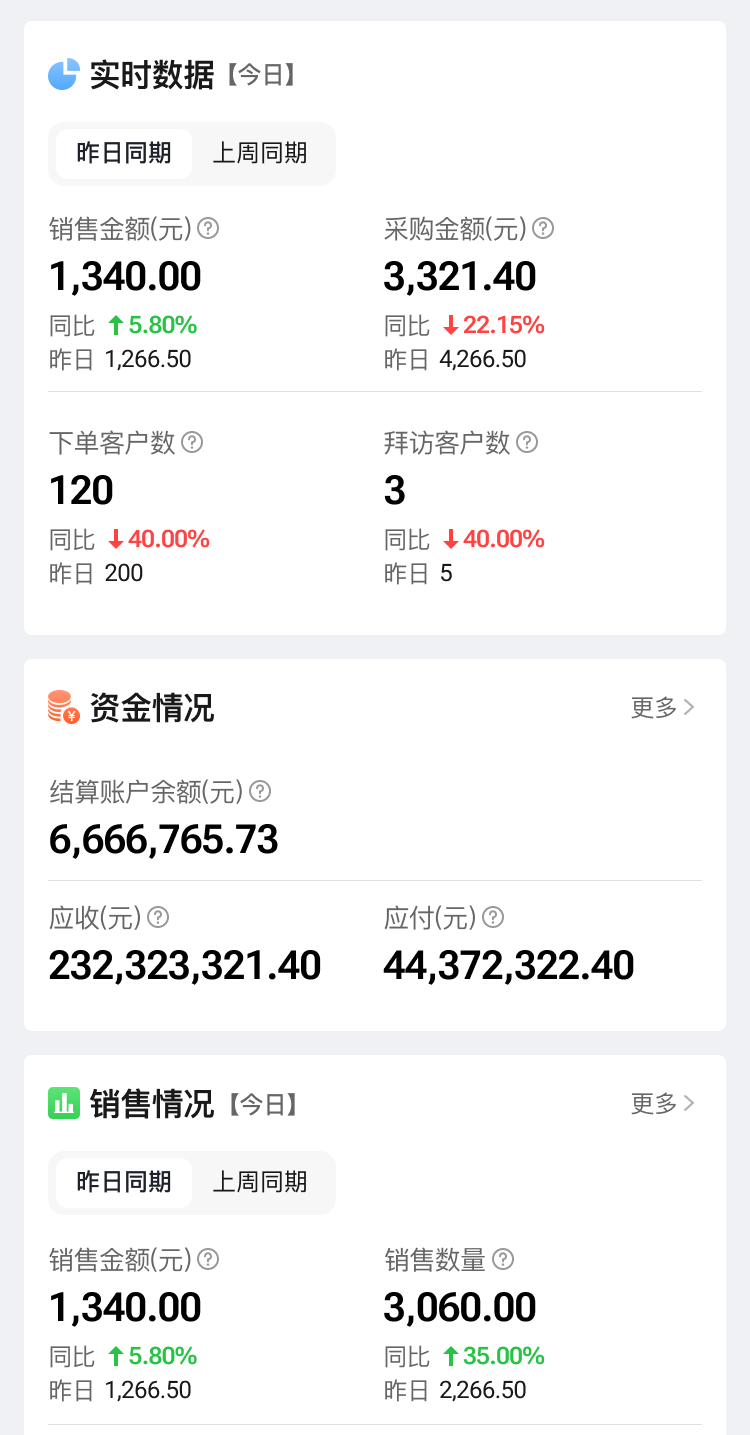Open the help tooltip for 下单客户数
This screenshot has width=750, height=1435.
click(x=190, y=442)
